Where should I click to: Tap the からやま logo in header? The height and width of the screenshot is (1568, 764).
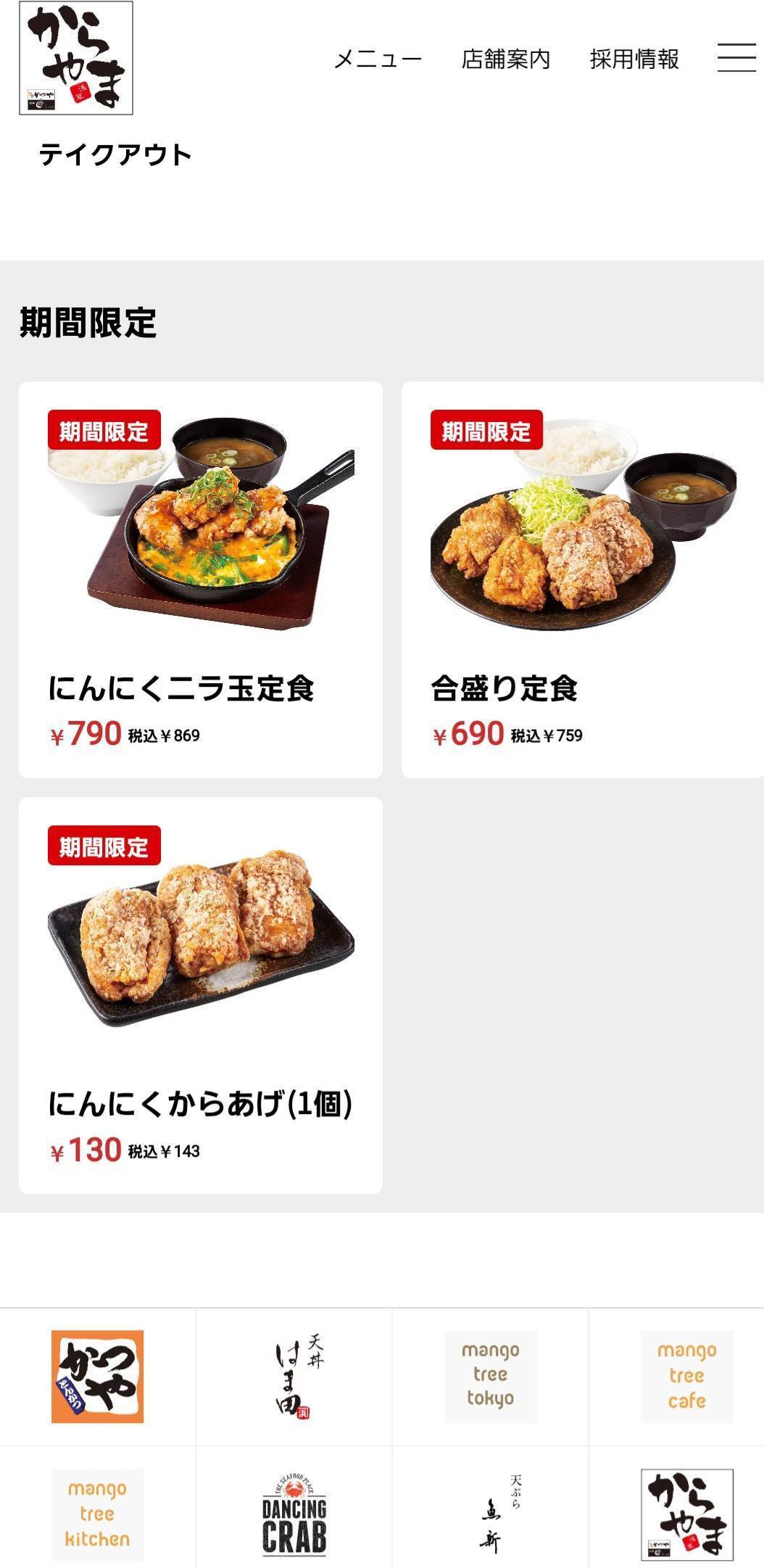tap(76, 58)
